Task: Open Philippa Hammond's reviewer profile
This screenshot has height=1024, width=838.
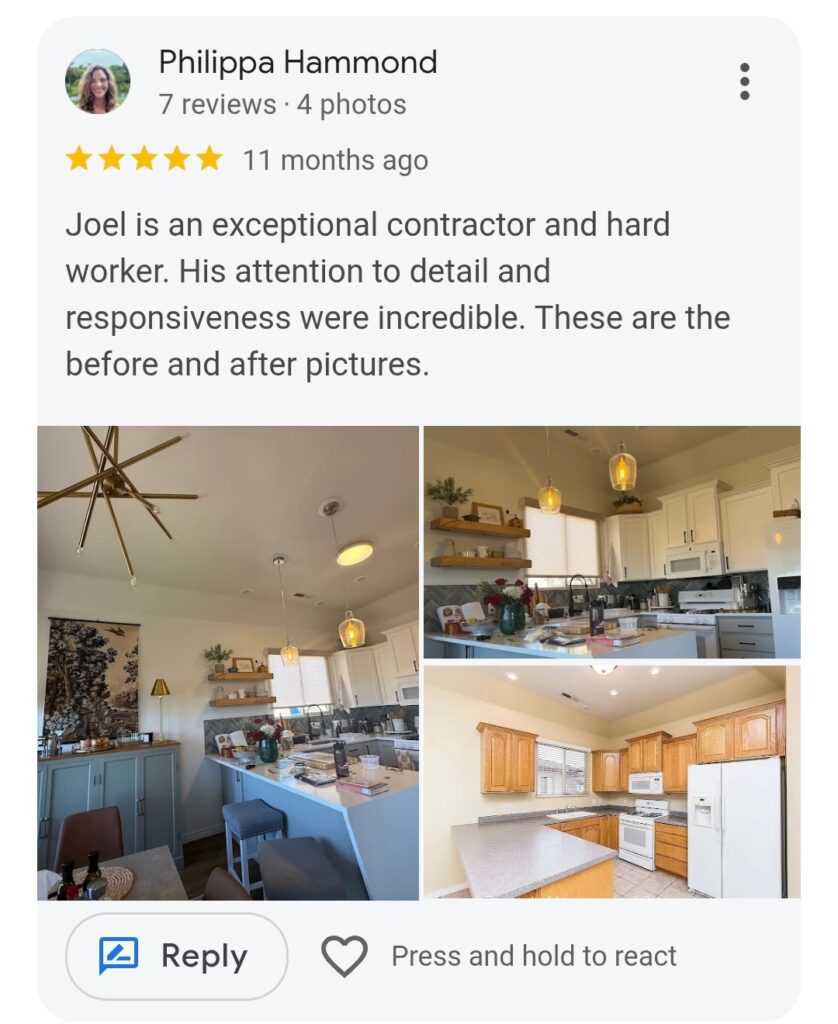Action: pyautogui.click(x=297, y=63)
